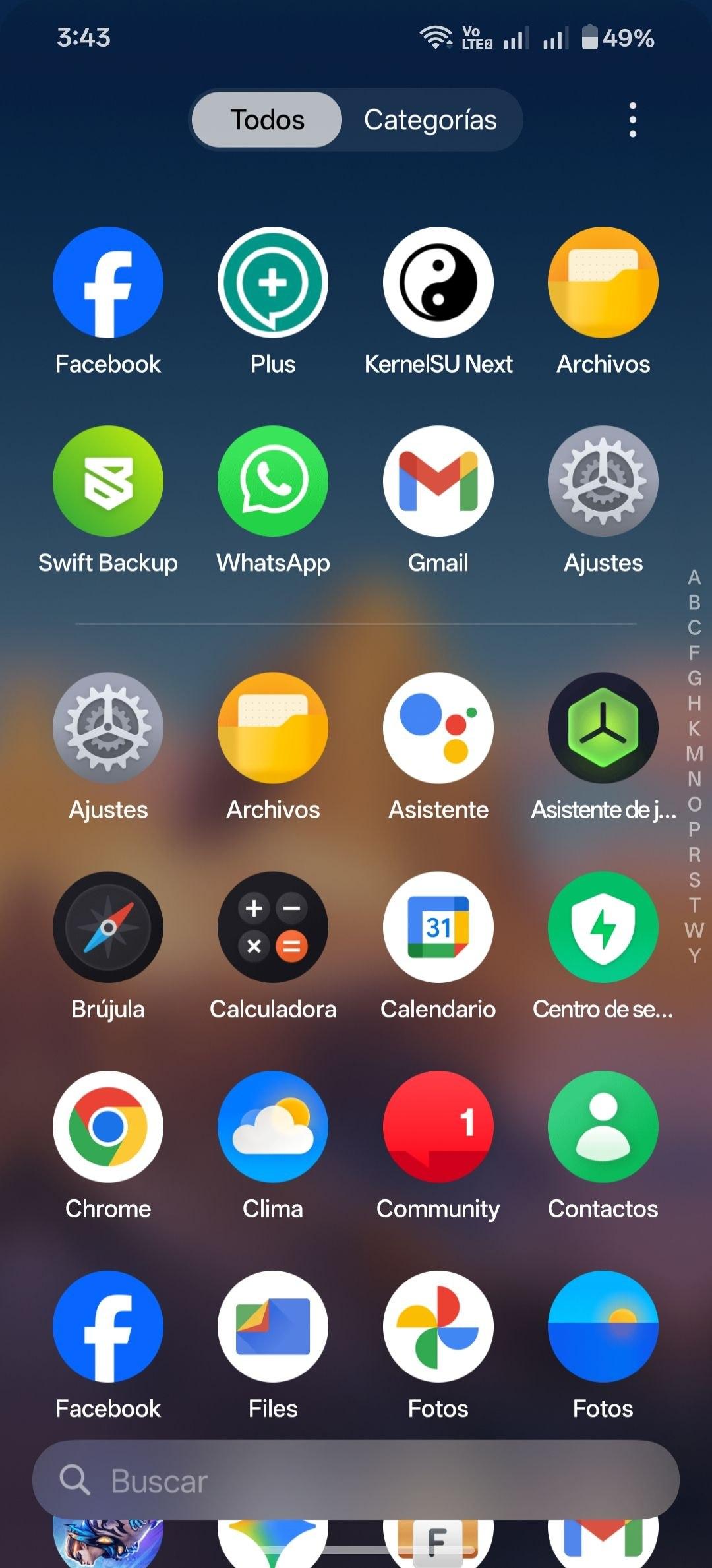Image resolution: width=712 pixels, height=1568 pixels.
Task: Open KernelSU Next app
Action: click(x=438, y=283)
